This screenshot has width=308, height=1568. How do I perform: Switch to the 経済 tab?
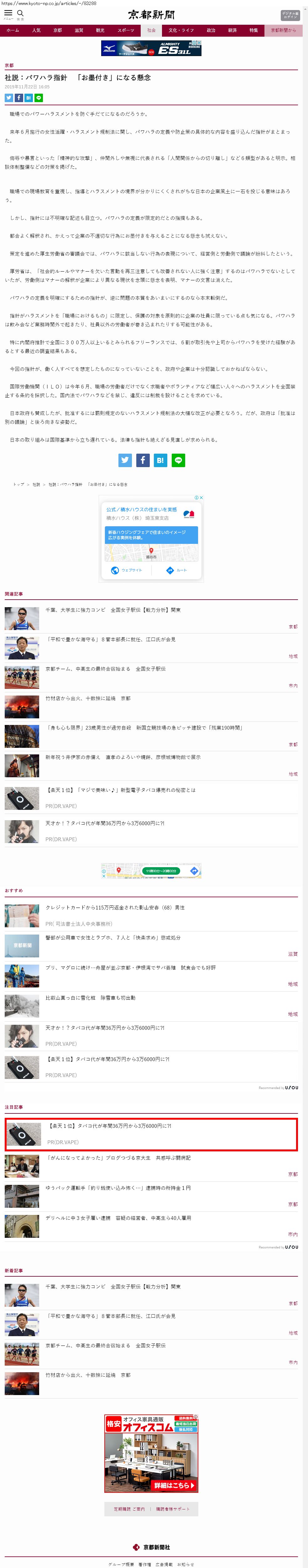coord(232,30)
